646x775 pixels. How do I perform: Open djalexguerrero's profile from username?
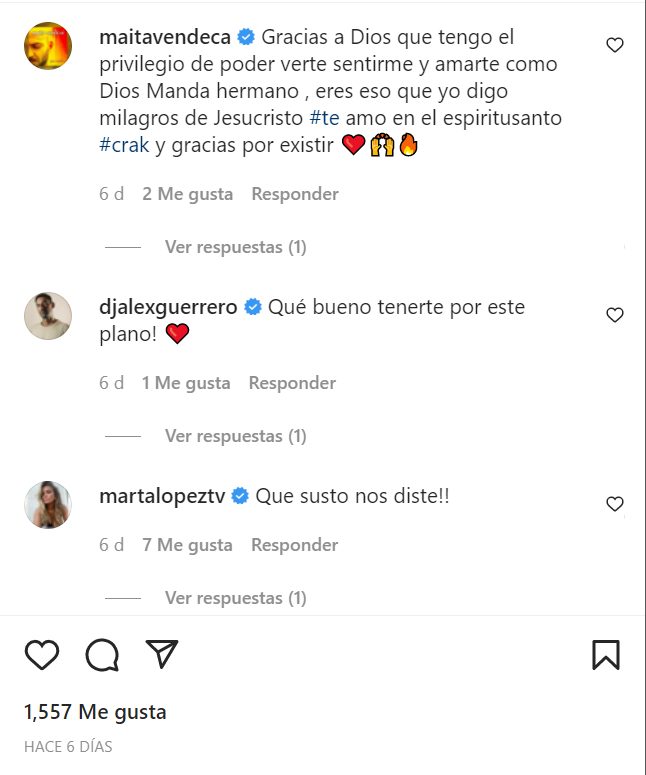[169, 307]
